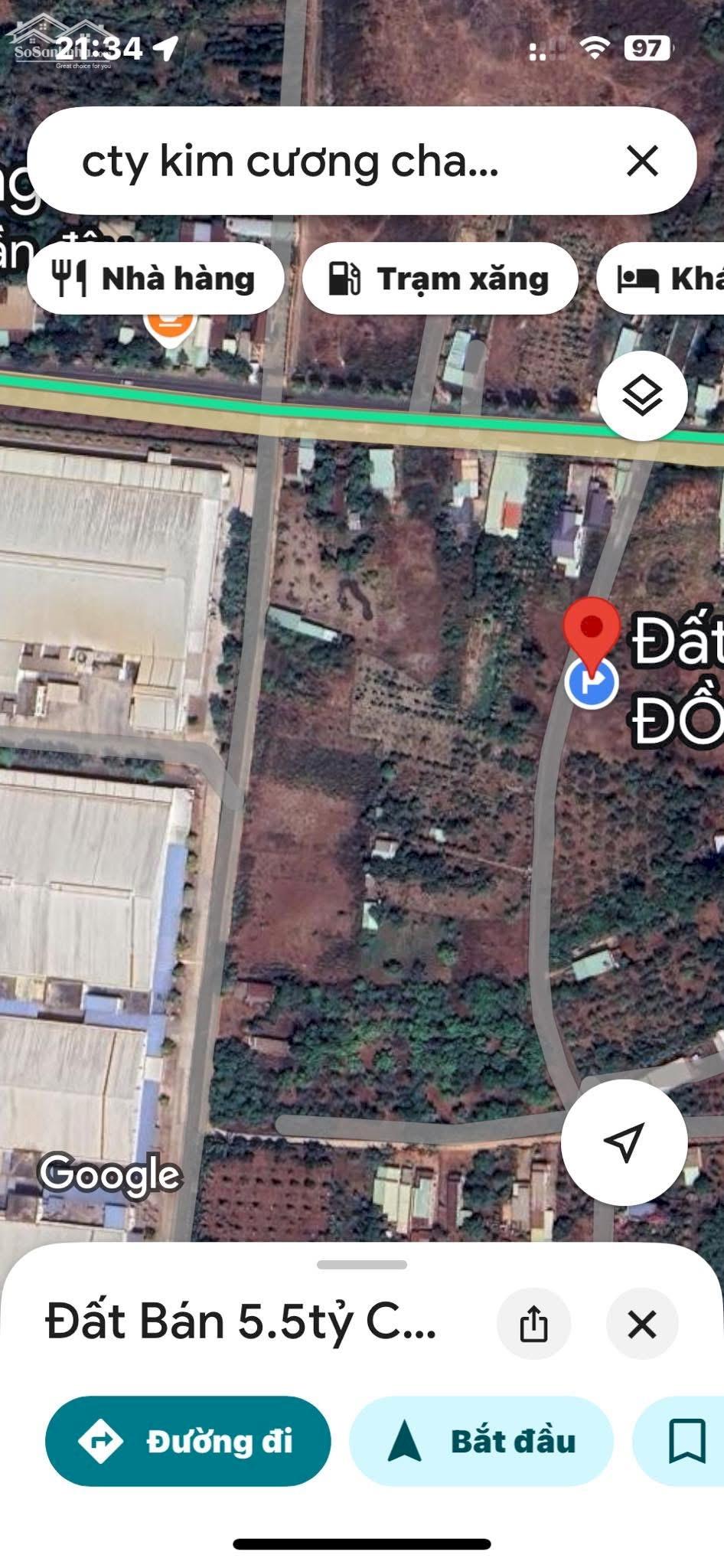
Task: Filter by Trạm xăng
Action: (x=439, y=279)
